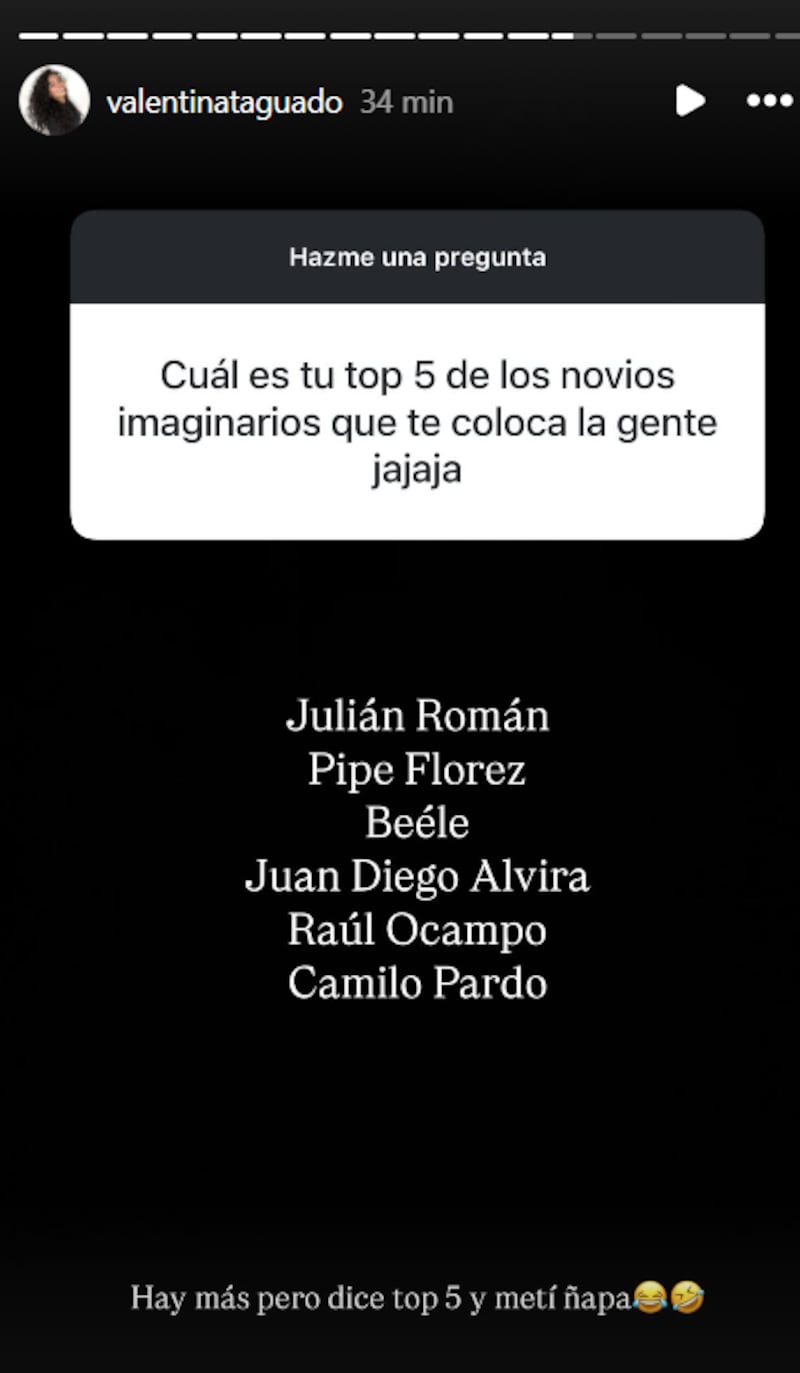Click the play button to resume the story
The image size is (800, 1373).
(x=689, y=101)
